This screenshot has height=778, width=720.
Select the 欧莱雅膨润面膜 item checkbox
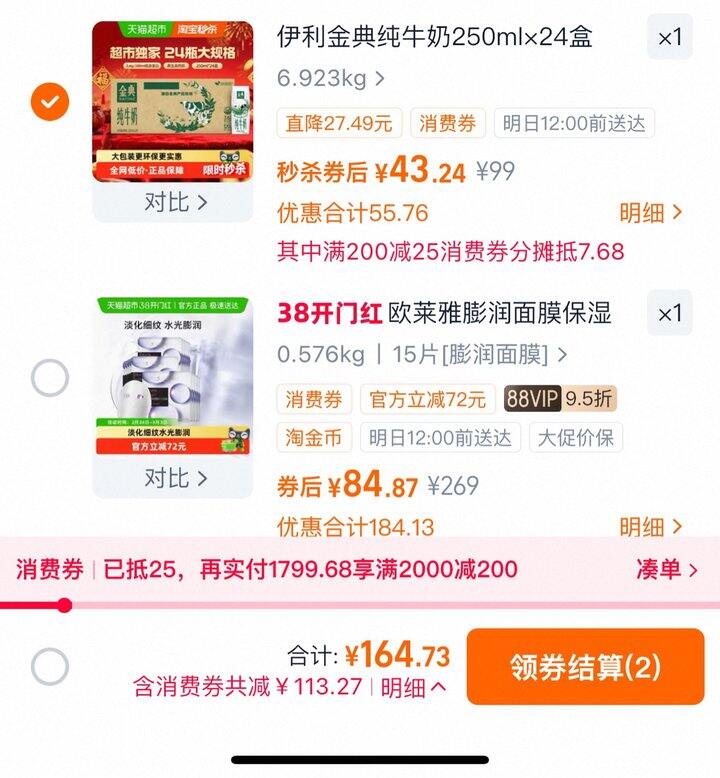(50, 378)
